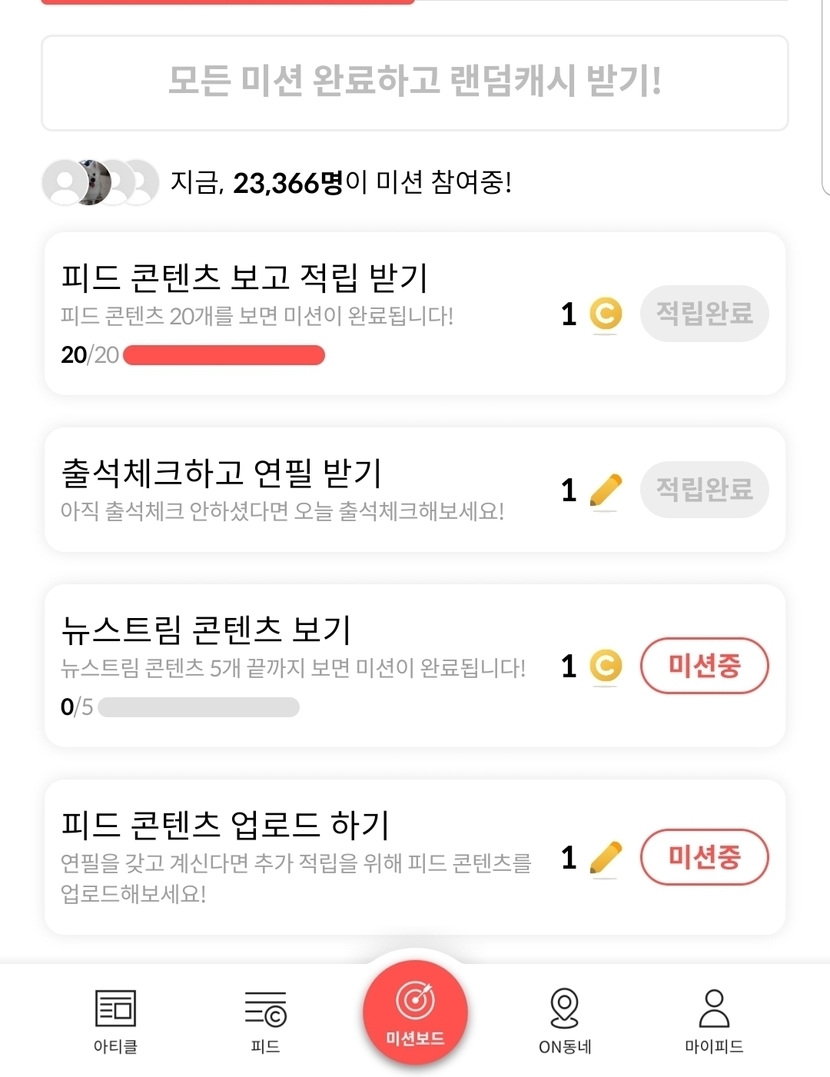Viewport: 830px width, 1077px height.
Task: Switch to the ON동네 tab
Action: [x=565, y=1020]
